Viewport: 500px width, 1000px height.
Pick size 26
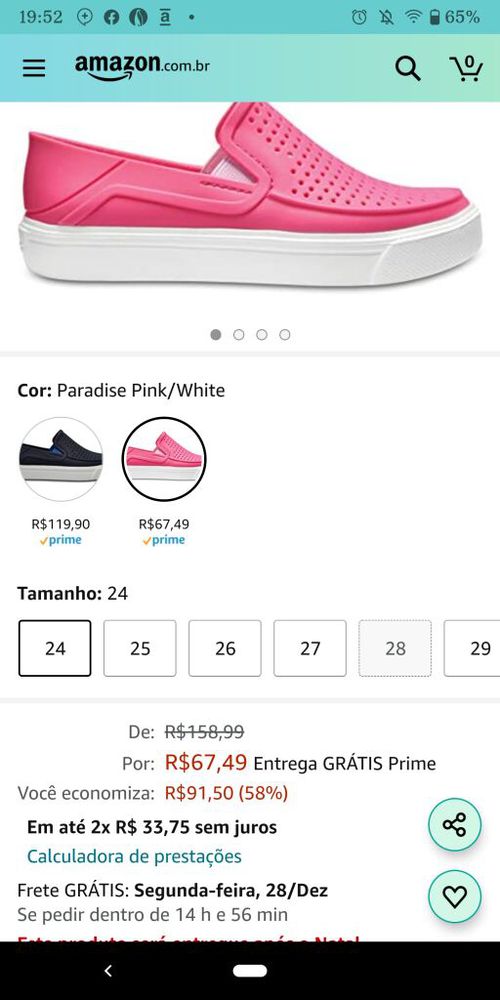(x=224, y=648)
